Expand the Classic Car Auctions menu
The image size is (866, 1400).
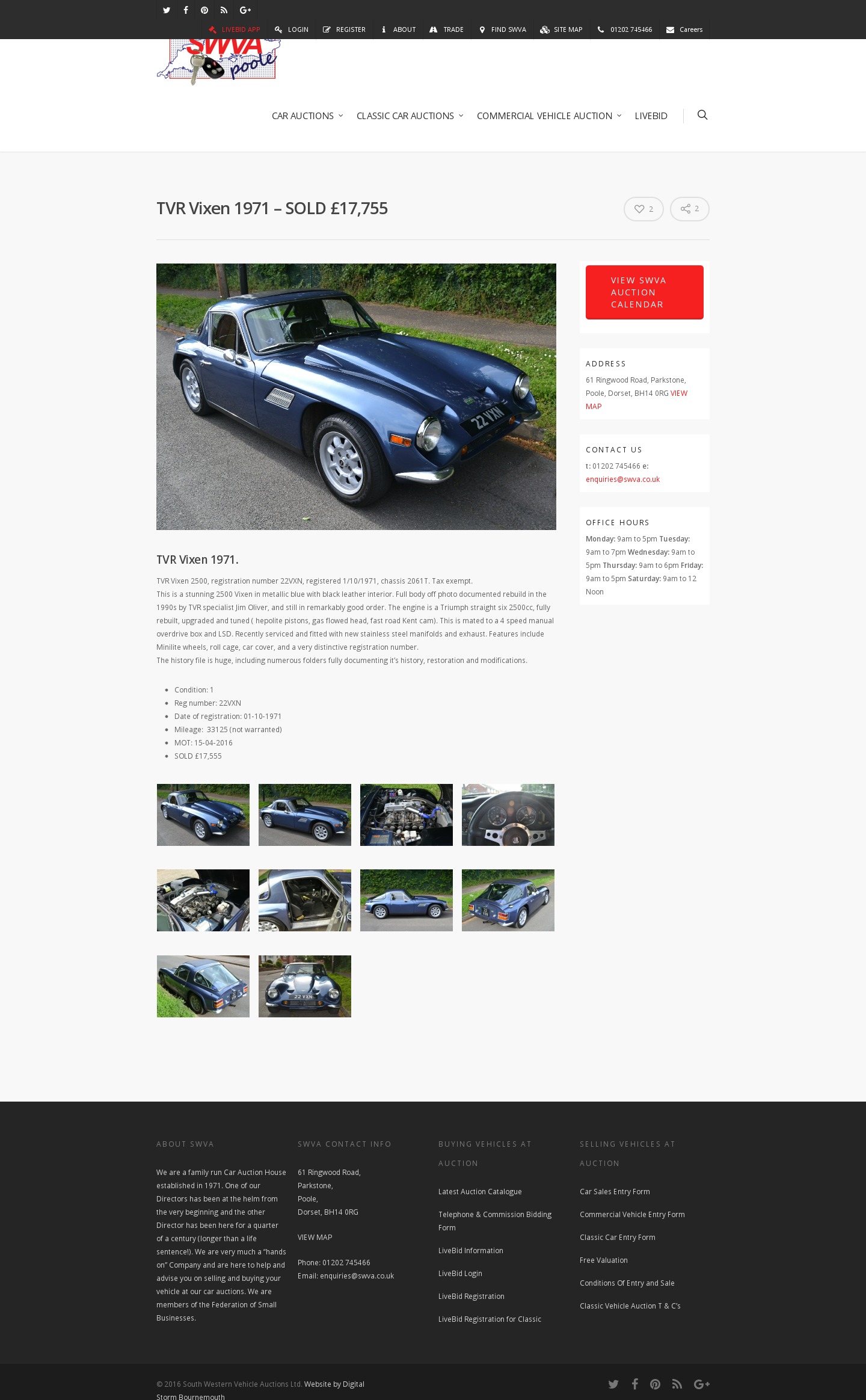(x=410, y=116)
